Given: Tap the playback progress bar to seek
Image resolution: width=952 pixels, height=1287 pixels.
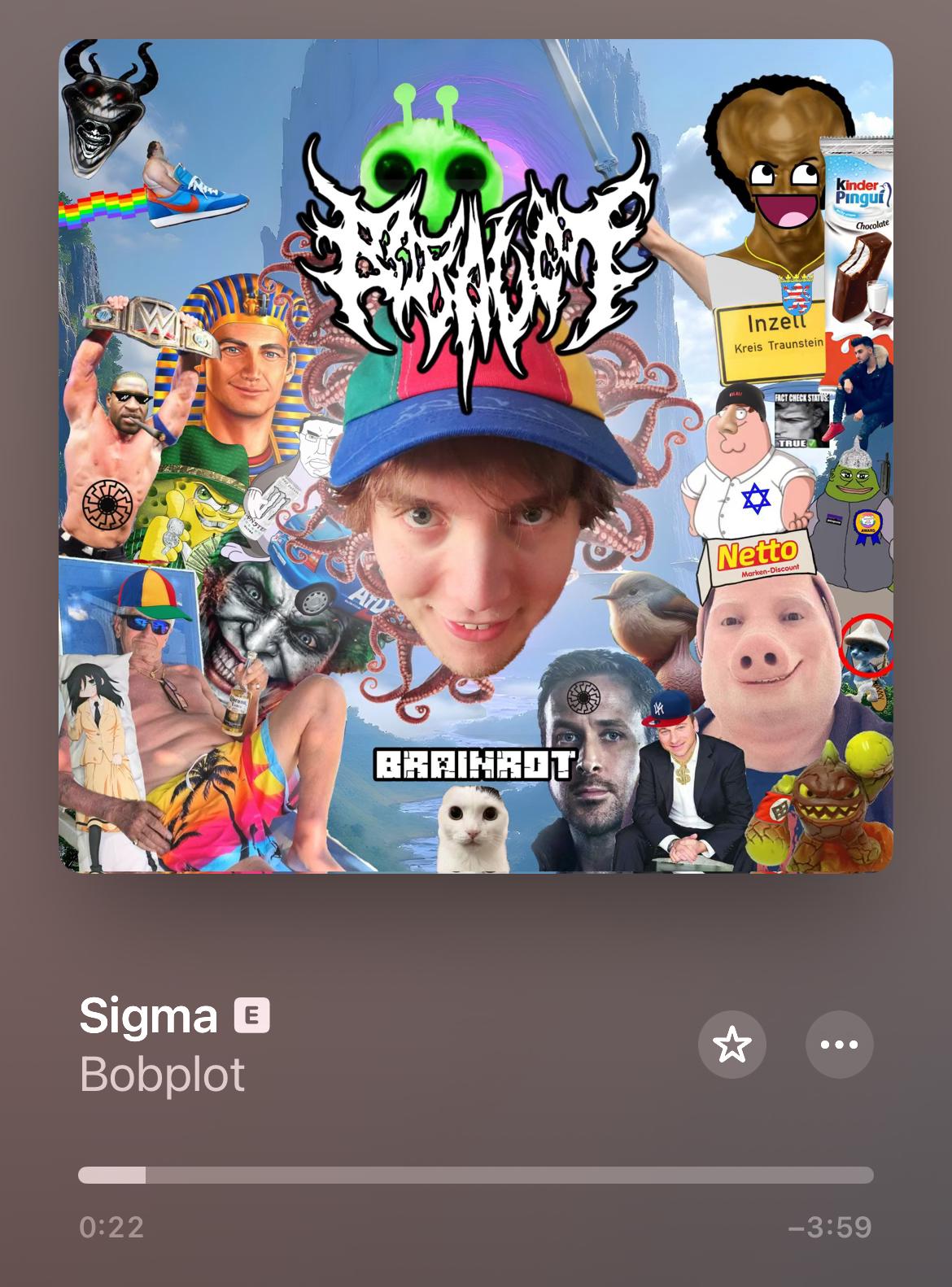Looking at the screenshot, I should (x=475, y=1175).
